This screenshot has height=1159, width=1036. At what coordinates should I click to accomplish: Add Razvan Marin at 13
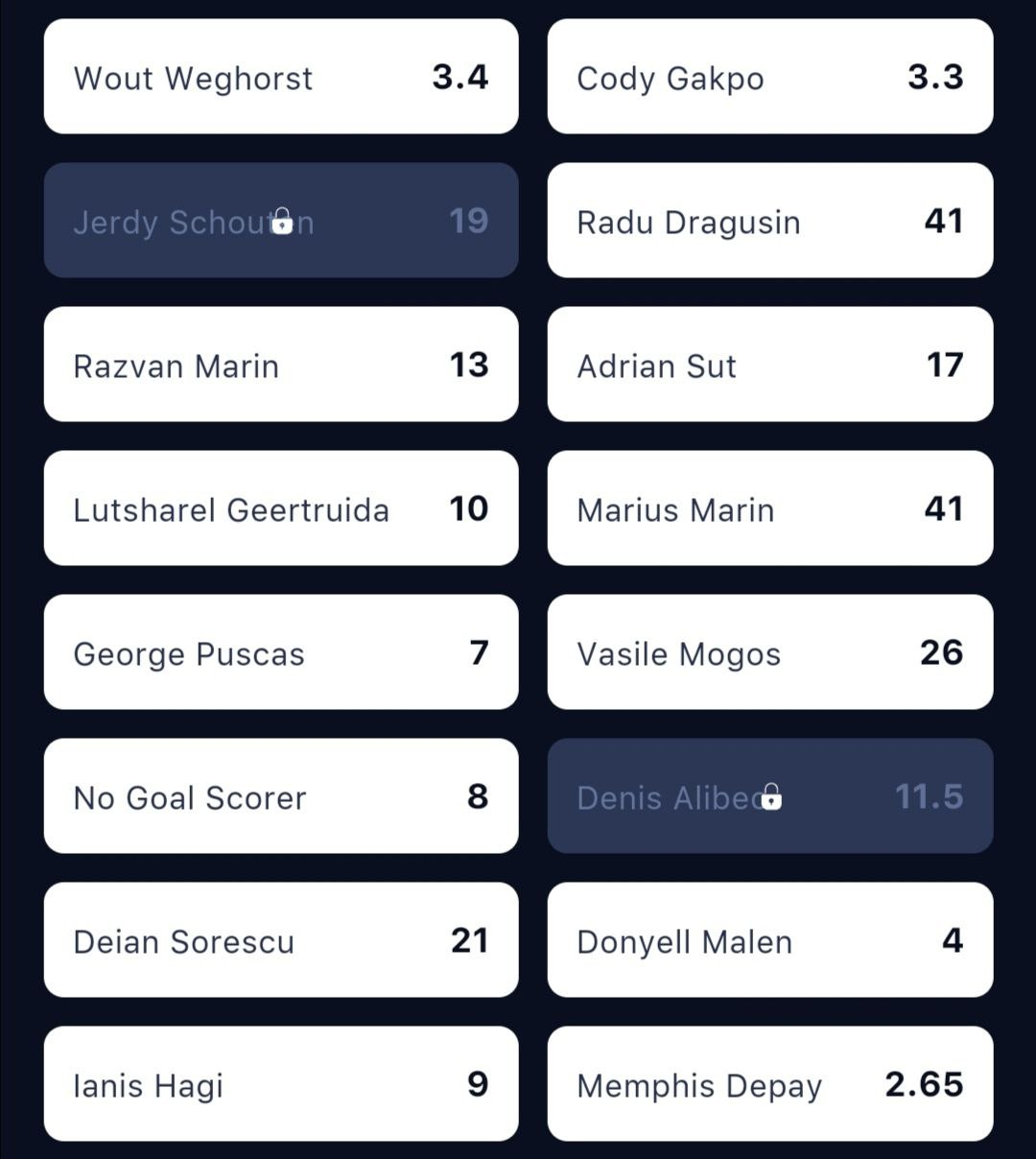(x=281, y=365)
